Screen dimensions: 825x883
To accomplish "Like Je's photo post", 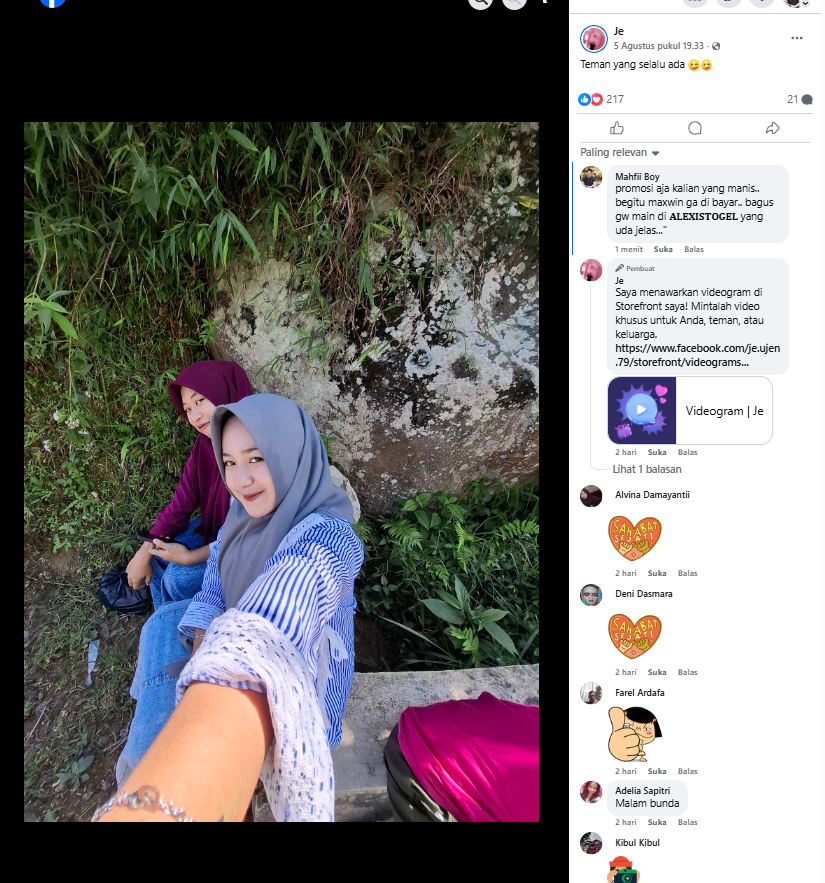I will (x=617, y=128).
